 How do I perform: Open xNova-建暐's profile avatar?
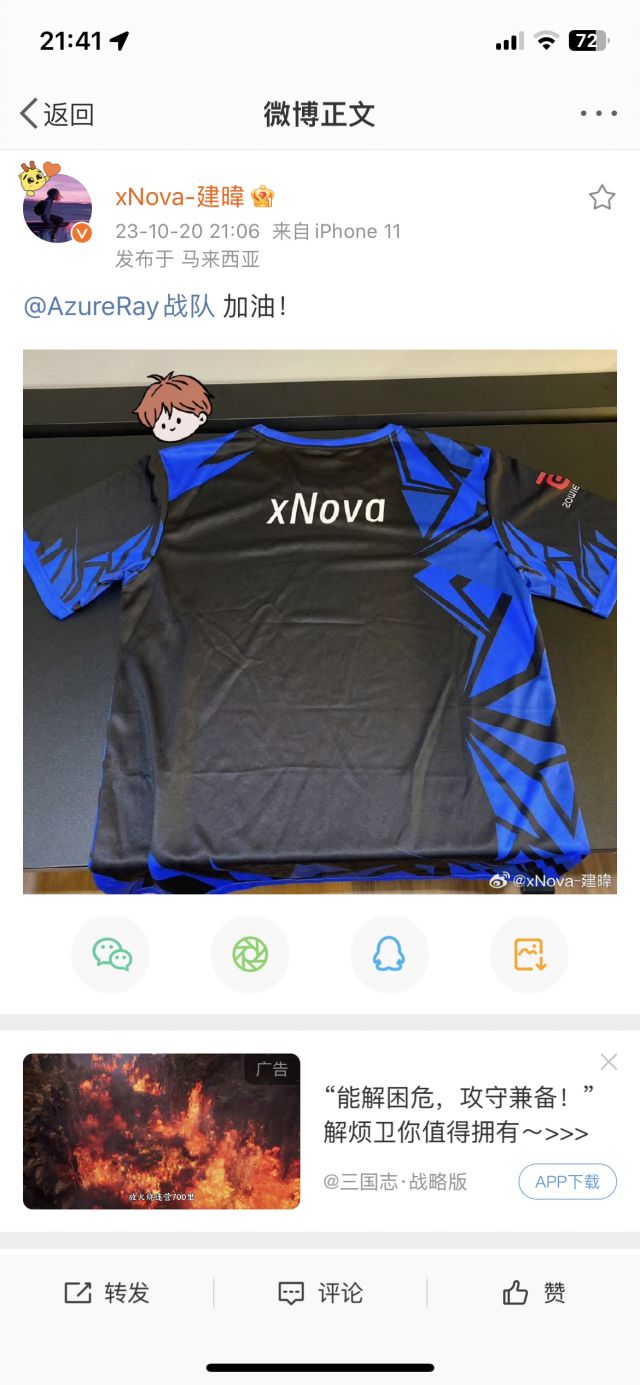point(57,208)
